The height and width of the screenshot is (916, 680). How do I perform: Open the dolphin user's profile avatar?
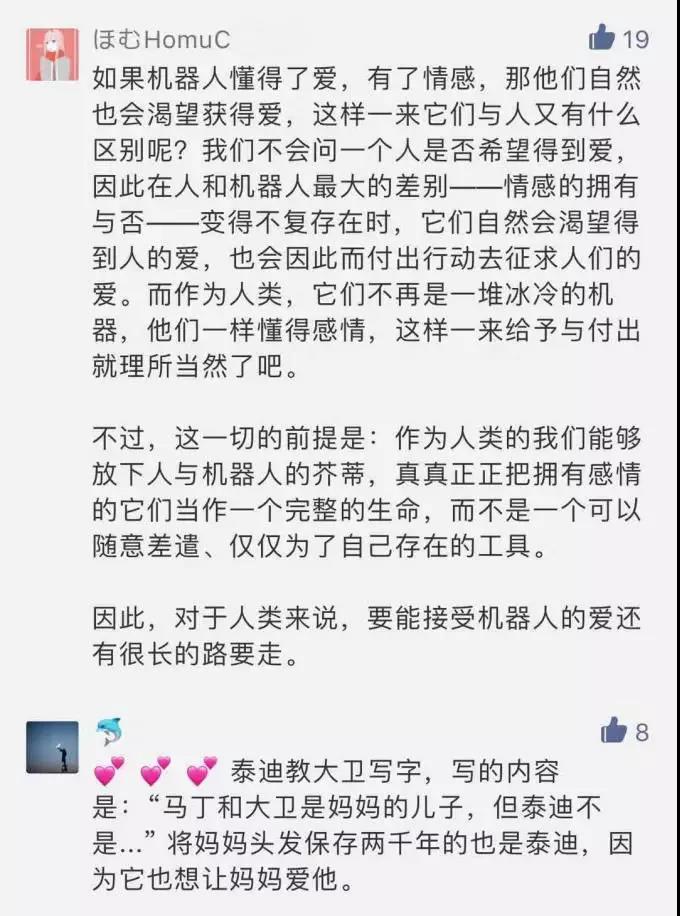(x=52, y=745)
